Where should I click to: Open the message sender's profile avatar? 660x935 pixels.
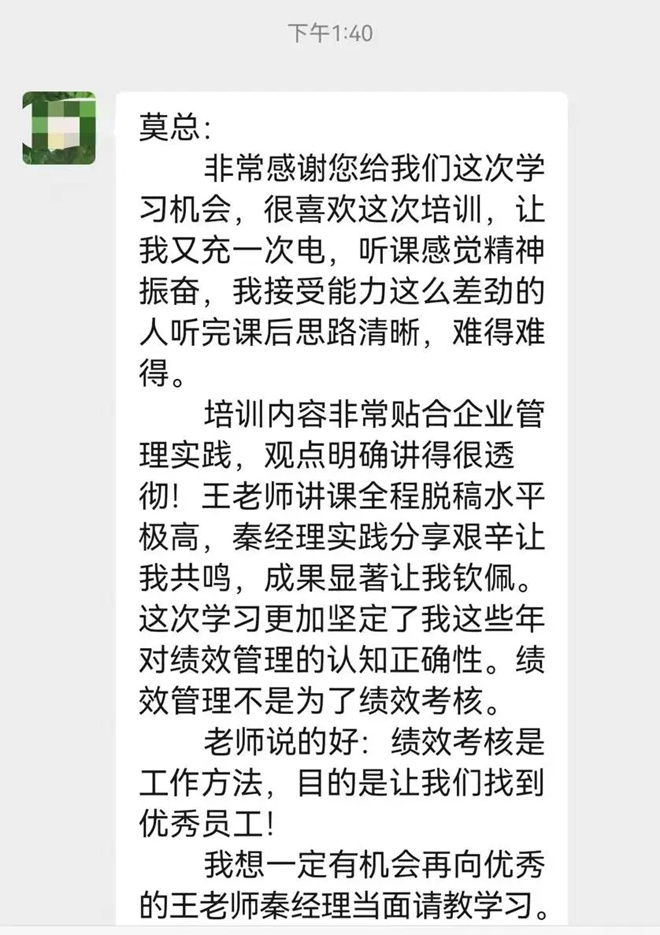click(59, 129)
